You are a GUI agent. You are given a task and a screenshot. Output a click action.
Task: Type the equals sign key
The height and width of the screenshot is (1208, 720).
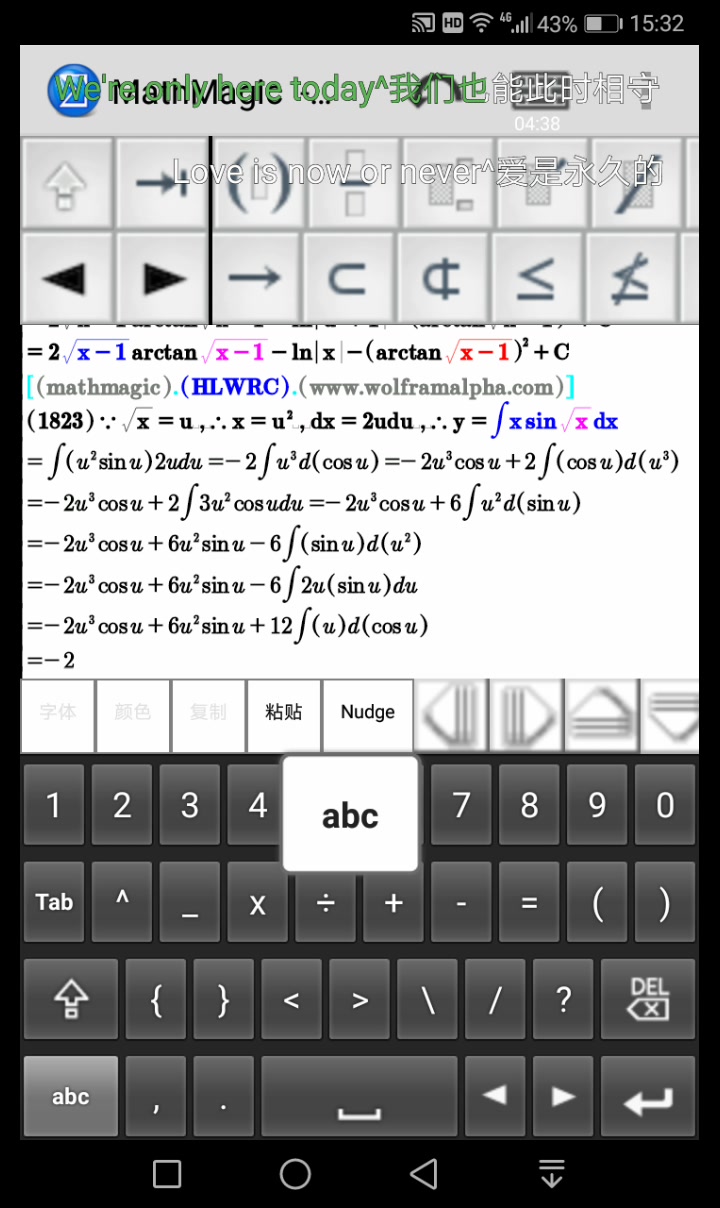click(529, 903)
